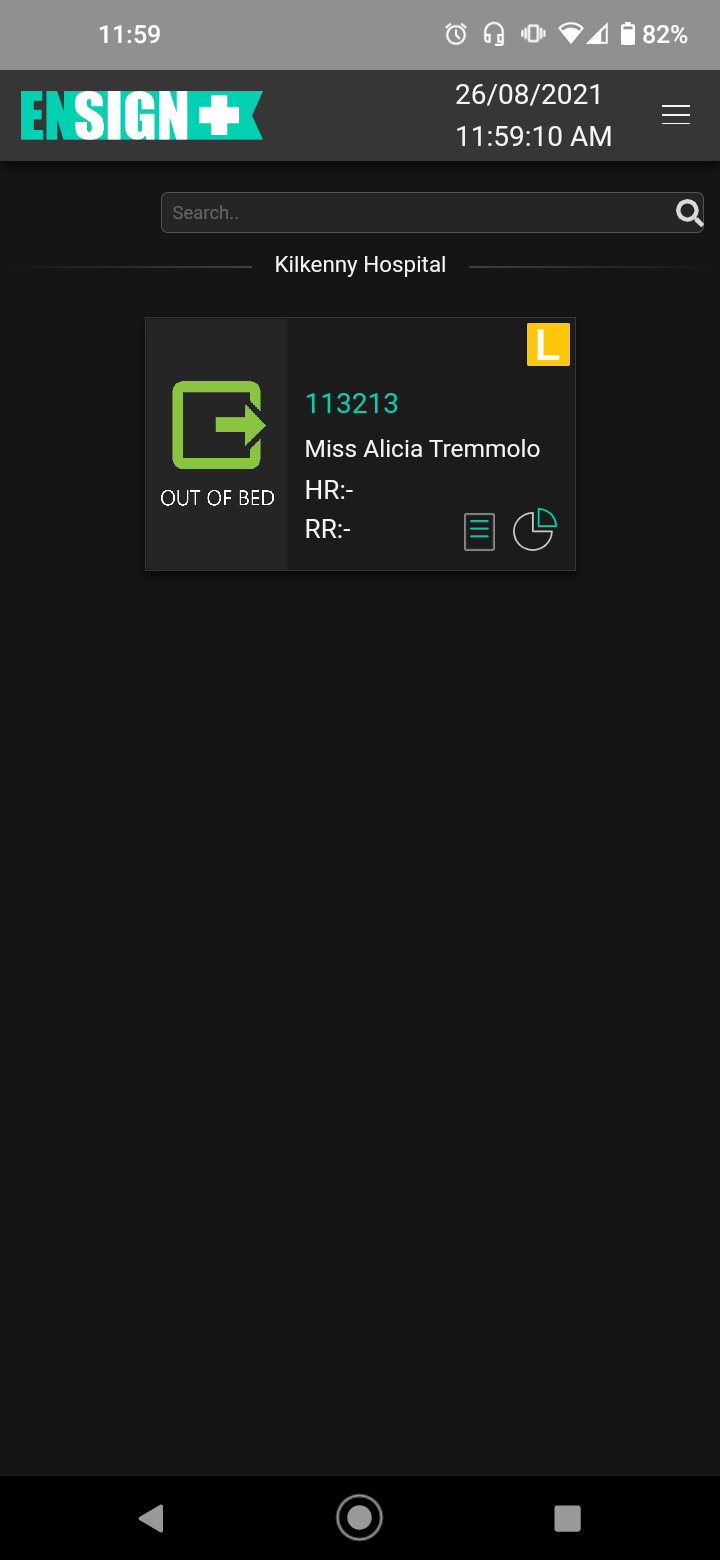The width and height of the screenshot is (720, 1560).
Task: Open the hamburger navigation menu
Action: pos(676,115)
